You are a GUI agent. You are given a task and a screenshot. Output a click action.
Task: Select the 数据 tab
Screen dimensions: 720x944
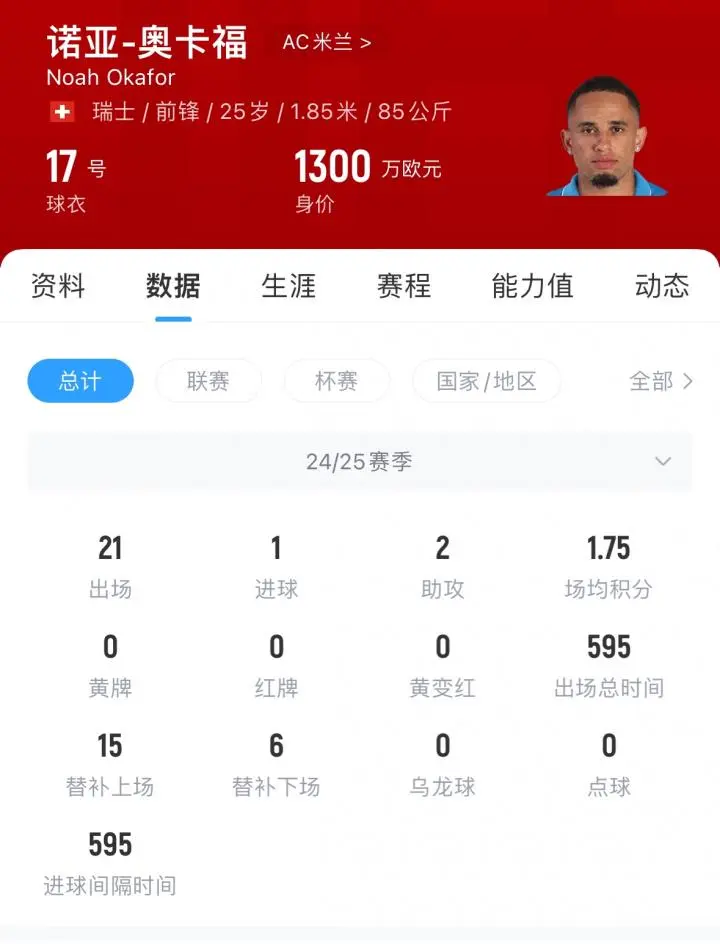pyautogui.click(x=173, y=287)
